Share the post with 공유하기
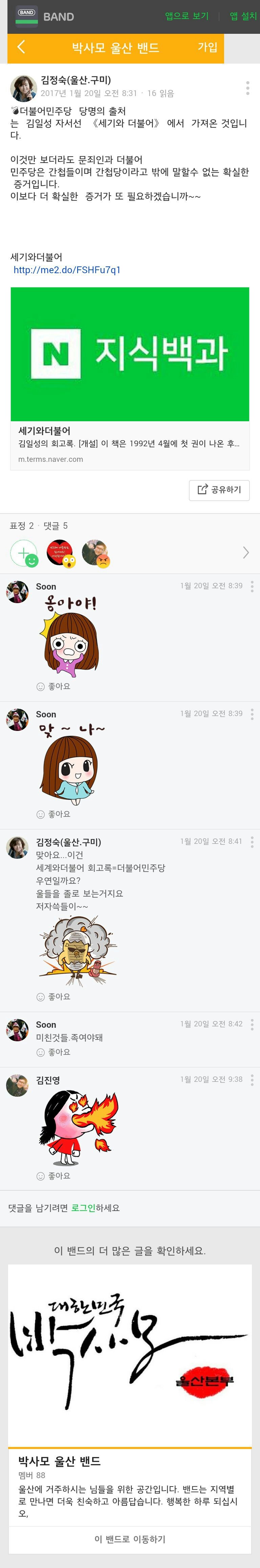Screen dimensions: 260x1568 (219, 490)
